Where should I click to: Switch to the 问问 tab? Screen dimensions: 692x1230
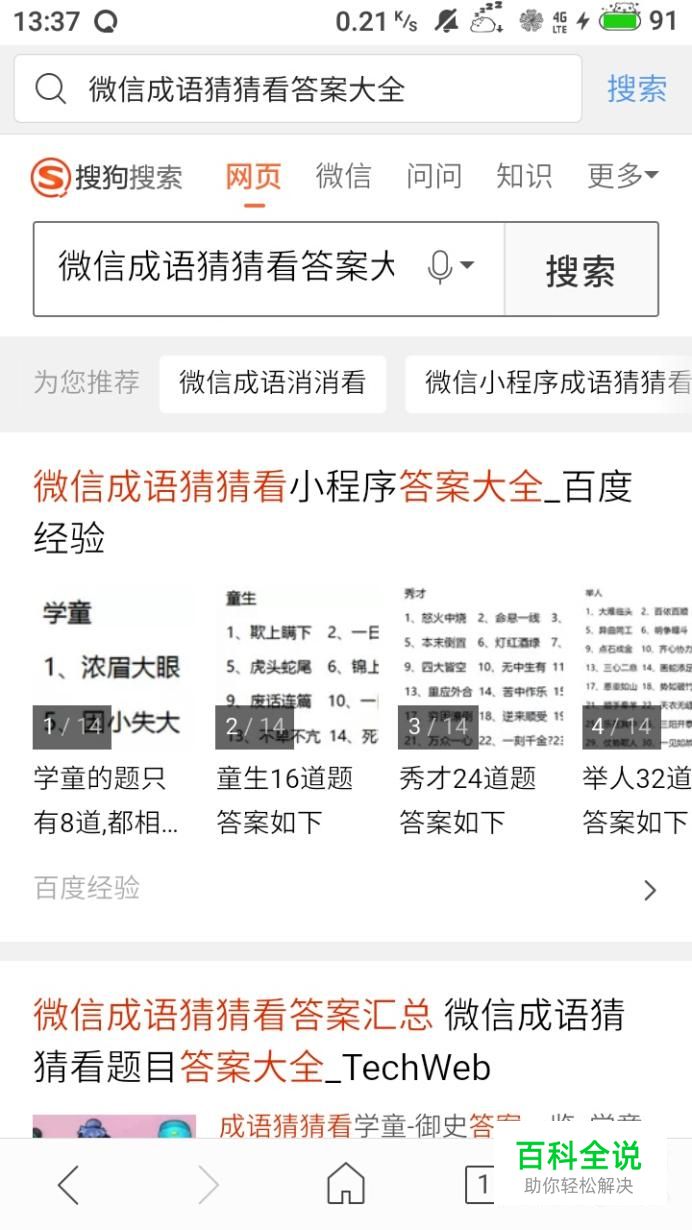(433, 176)
